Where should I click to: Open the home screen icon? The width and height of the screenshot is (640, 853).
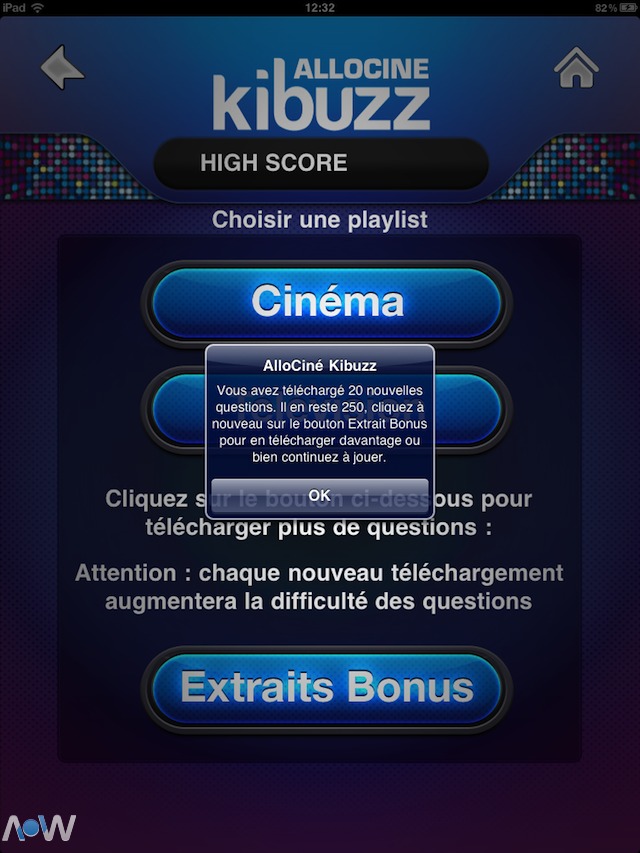click(x=576, y=68)
